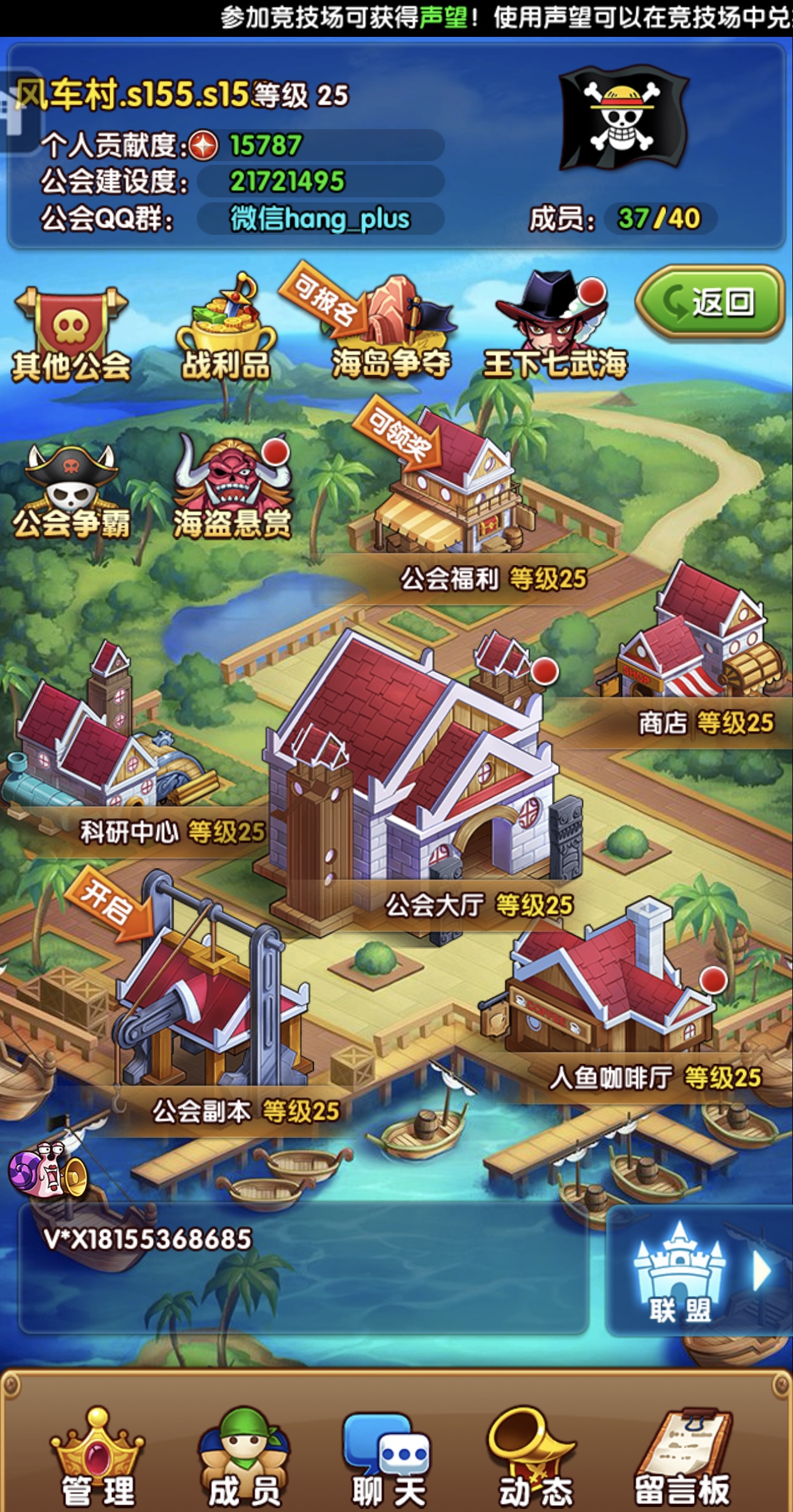Viewport: 793px width, 1512px height.
Task: Open 公会争霸 mode
Action: click(71, 492)
